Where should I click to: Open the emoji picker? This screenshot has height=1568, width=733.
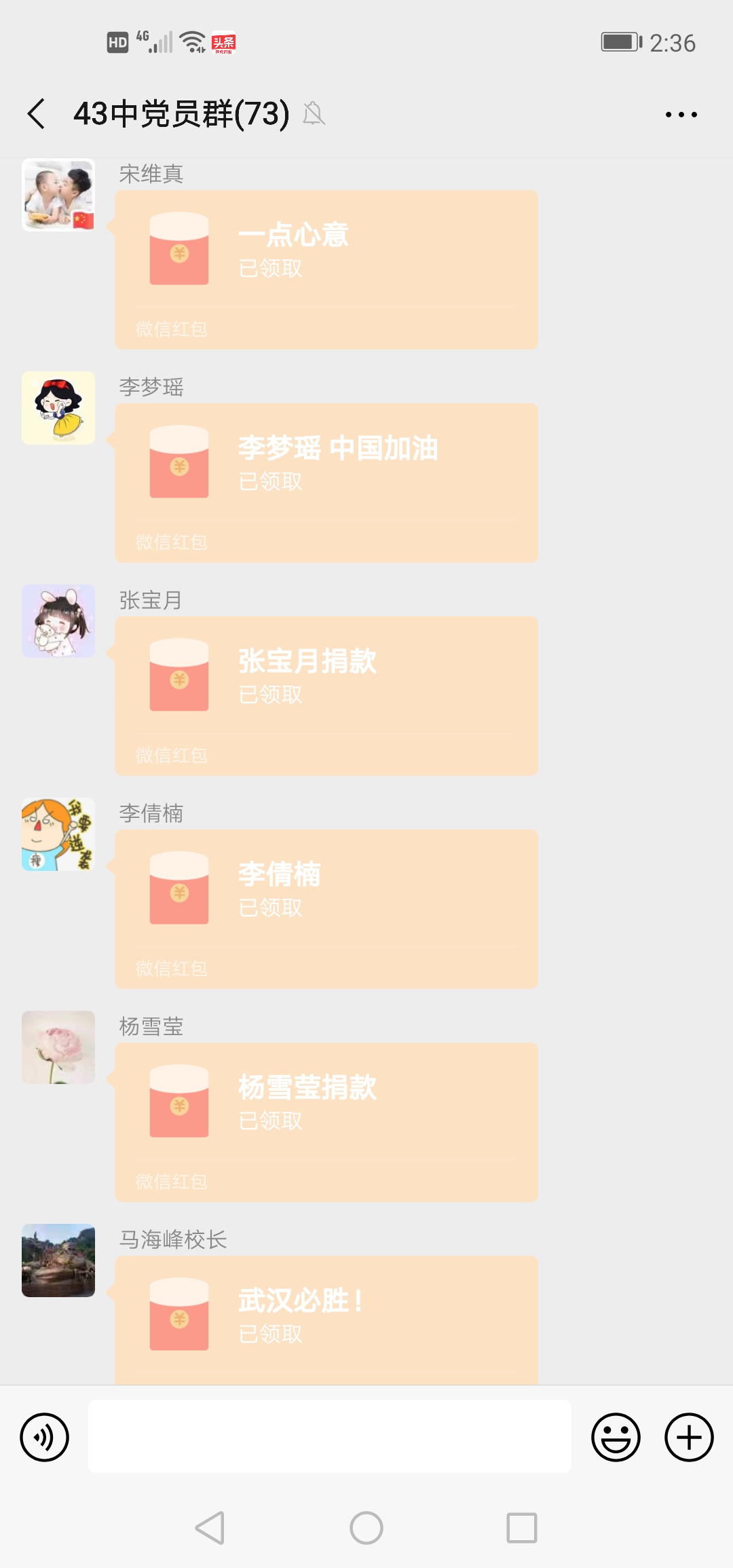click(x=616, y=1437)
